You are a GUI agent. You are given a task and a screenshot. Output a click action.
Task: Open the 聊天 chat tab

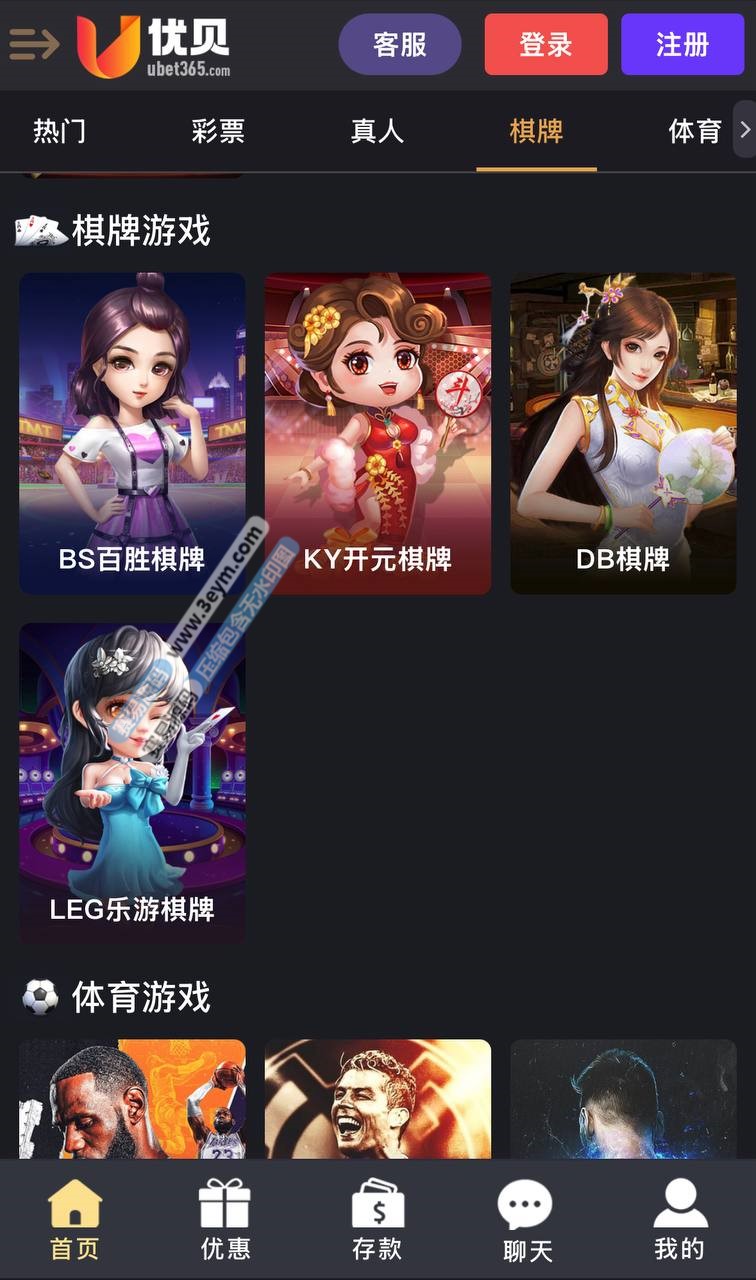pos(527,1219)
